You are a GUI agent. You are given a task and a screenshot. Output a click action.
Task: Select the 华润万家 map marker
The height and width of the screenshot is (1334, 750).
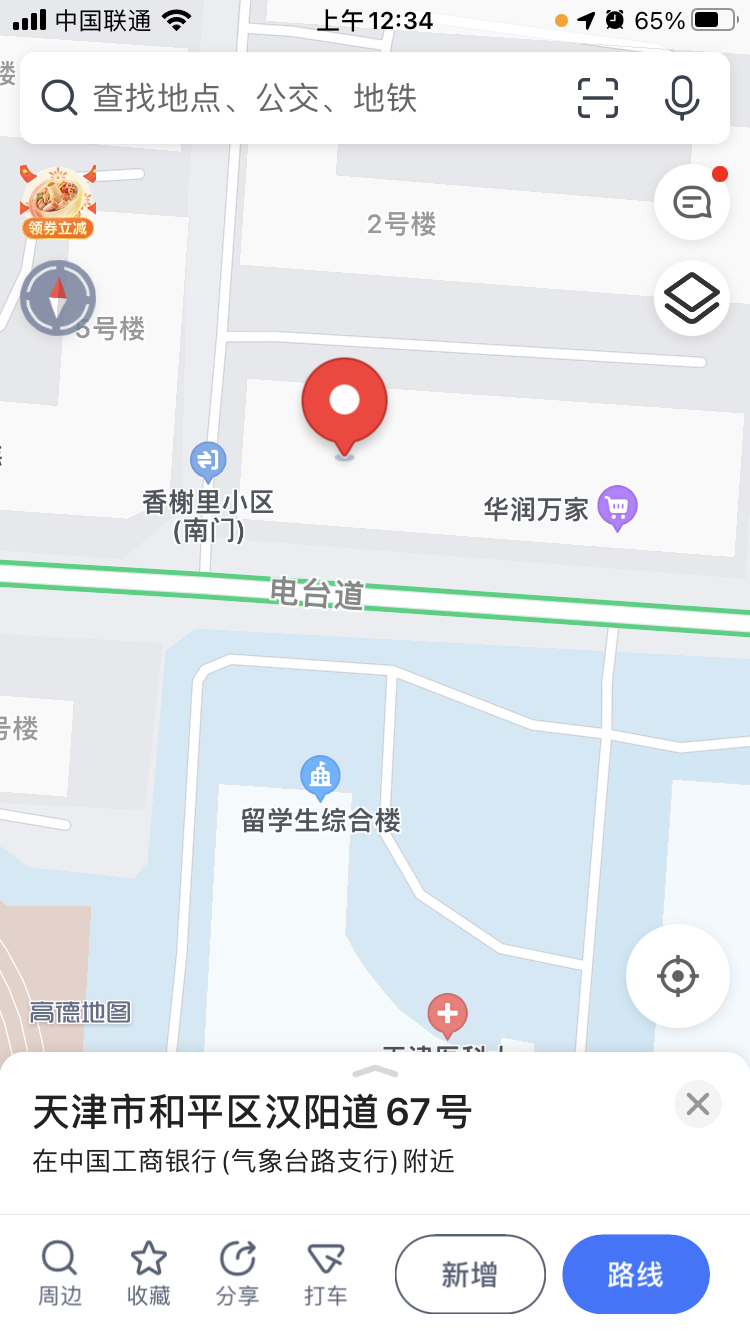click(x=617, y=507)
